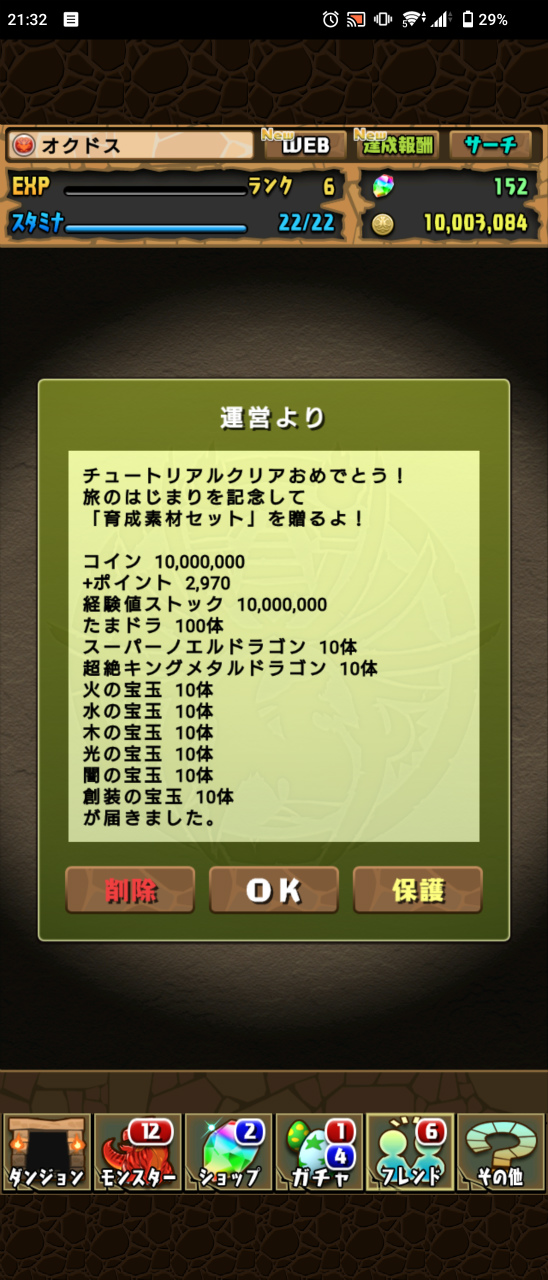Protect the mail with 保護 button
This screenshot has width=548, height=1280.
pyautogui.click(x=418, y=890)
